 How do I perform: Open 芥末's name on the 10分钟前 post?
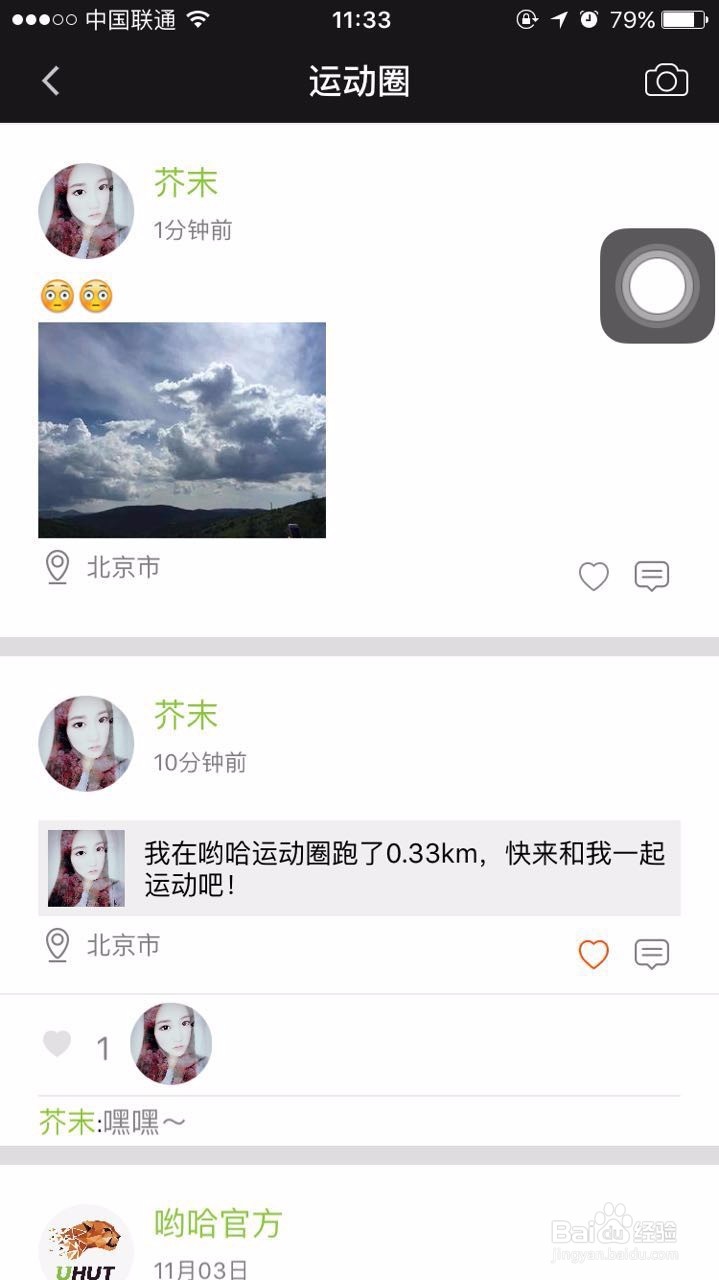(186, 715)
